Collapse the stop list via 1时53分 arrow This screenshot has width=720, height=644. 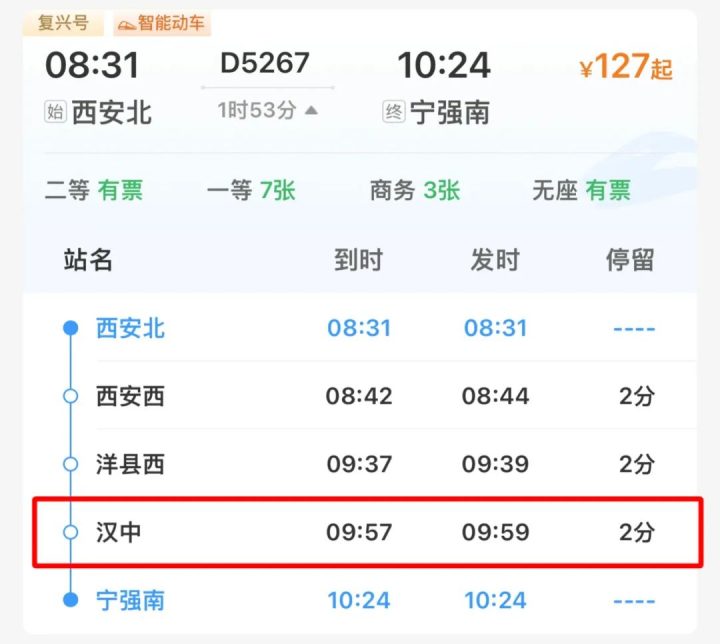[x=311, y=111]
